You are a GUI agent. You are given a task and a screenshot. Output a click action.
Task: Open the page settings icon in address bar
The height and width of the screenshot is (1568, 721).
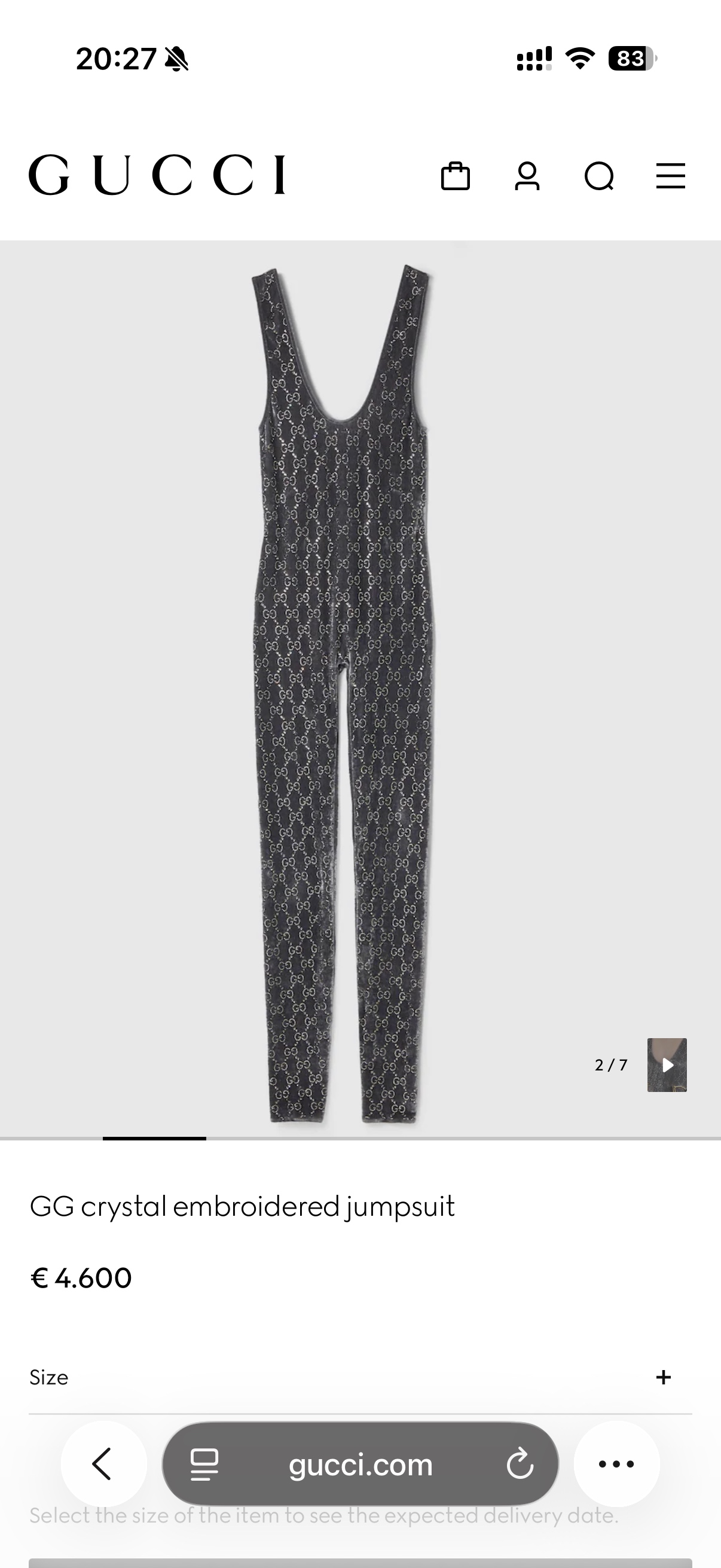204,1464
